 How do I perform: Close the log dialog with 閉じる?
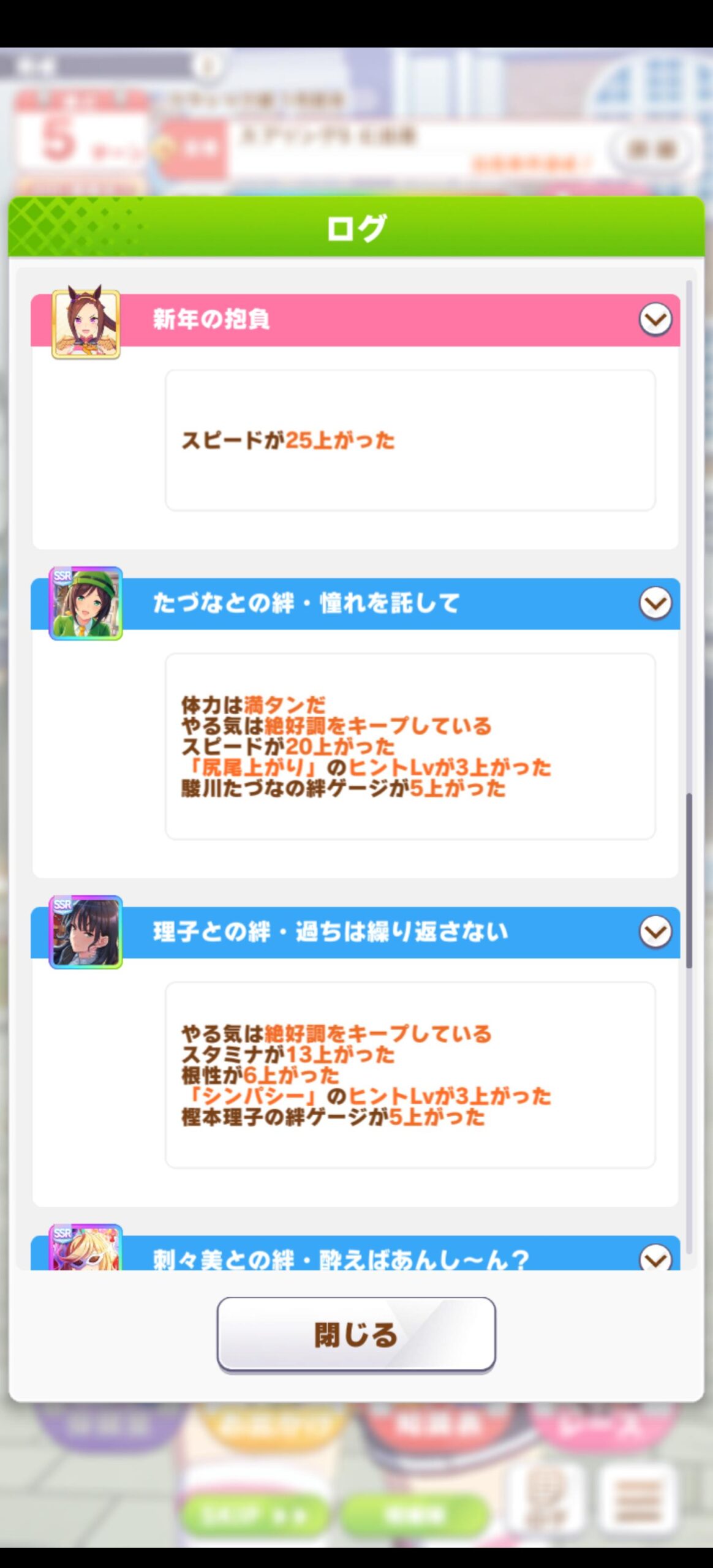click(x=356, y=1335)
